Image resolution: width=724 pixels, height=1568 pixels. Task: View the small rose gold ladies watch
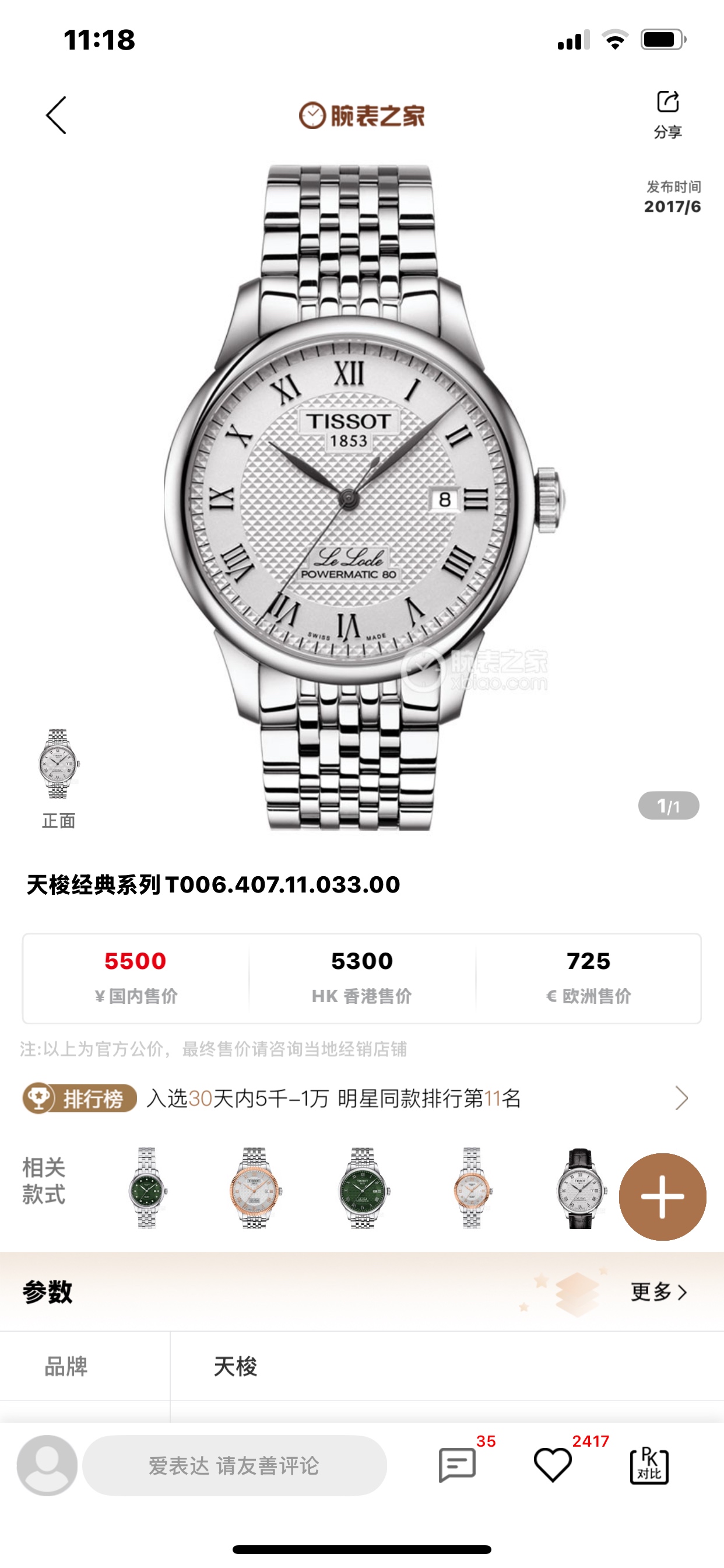[472, 1188]
